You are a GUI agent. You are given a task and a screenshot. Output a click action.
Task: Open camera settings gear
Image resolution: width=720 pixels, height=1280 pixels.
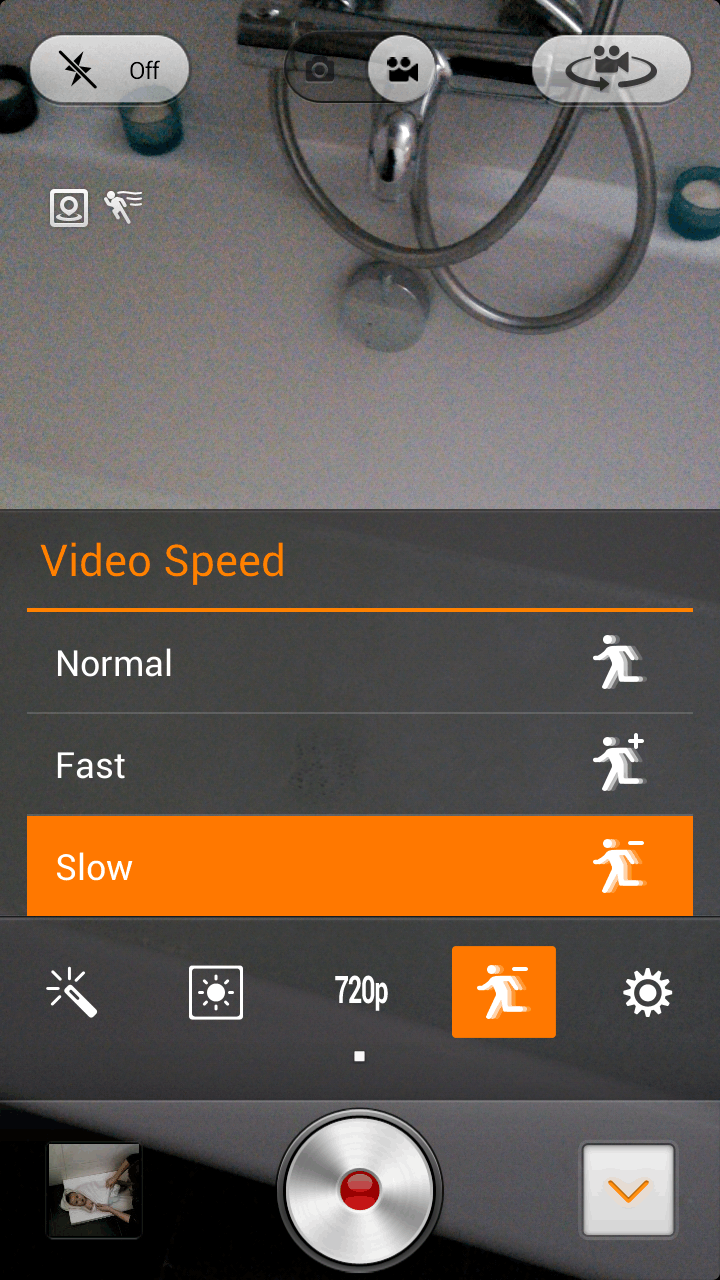[x=647, y=992]
